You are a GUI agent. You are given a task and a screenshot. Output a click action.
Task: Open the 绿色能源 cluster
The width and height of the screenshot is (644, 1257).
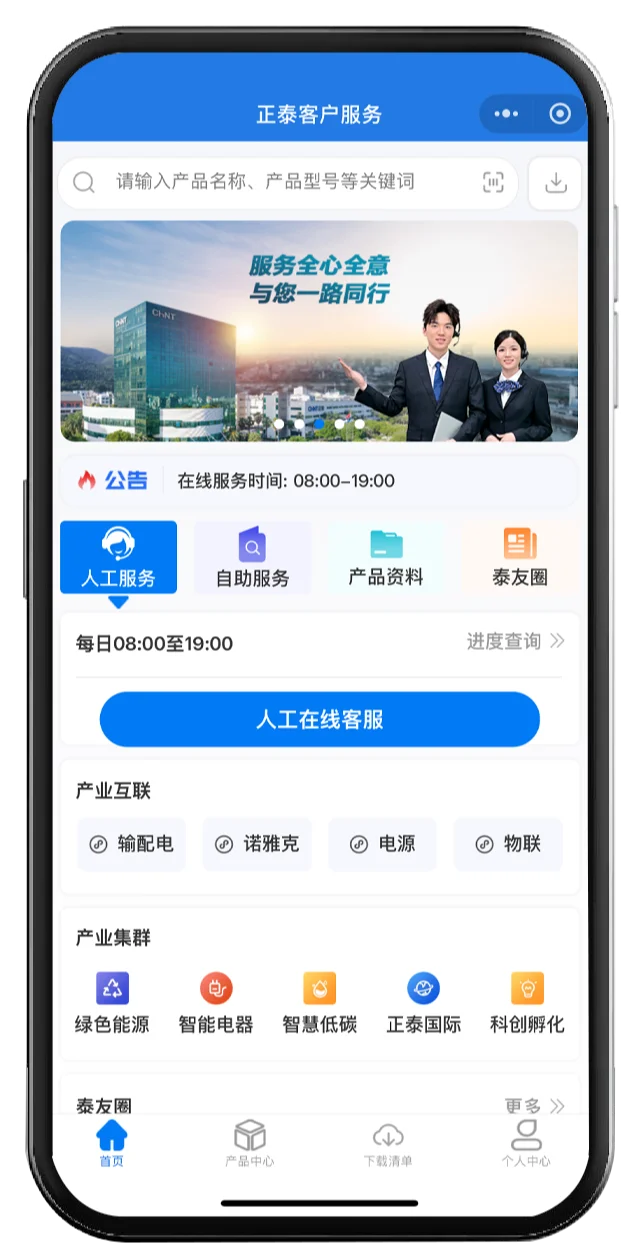click(x=112, y=1004)
